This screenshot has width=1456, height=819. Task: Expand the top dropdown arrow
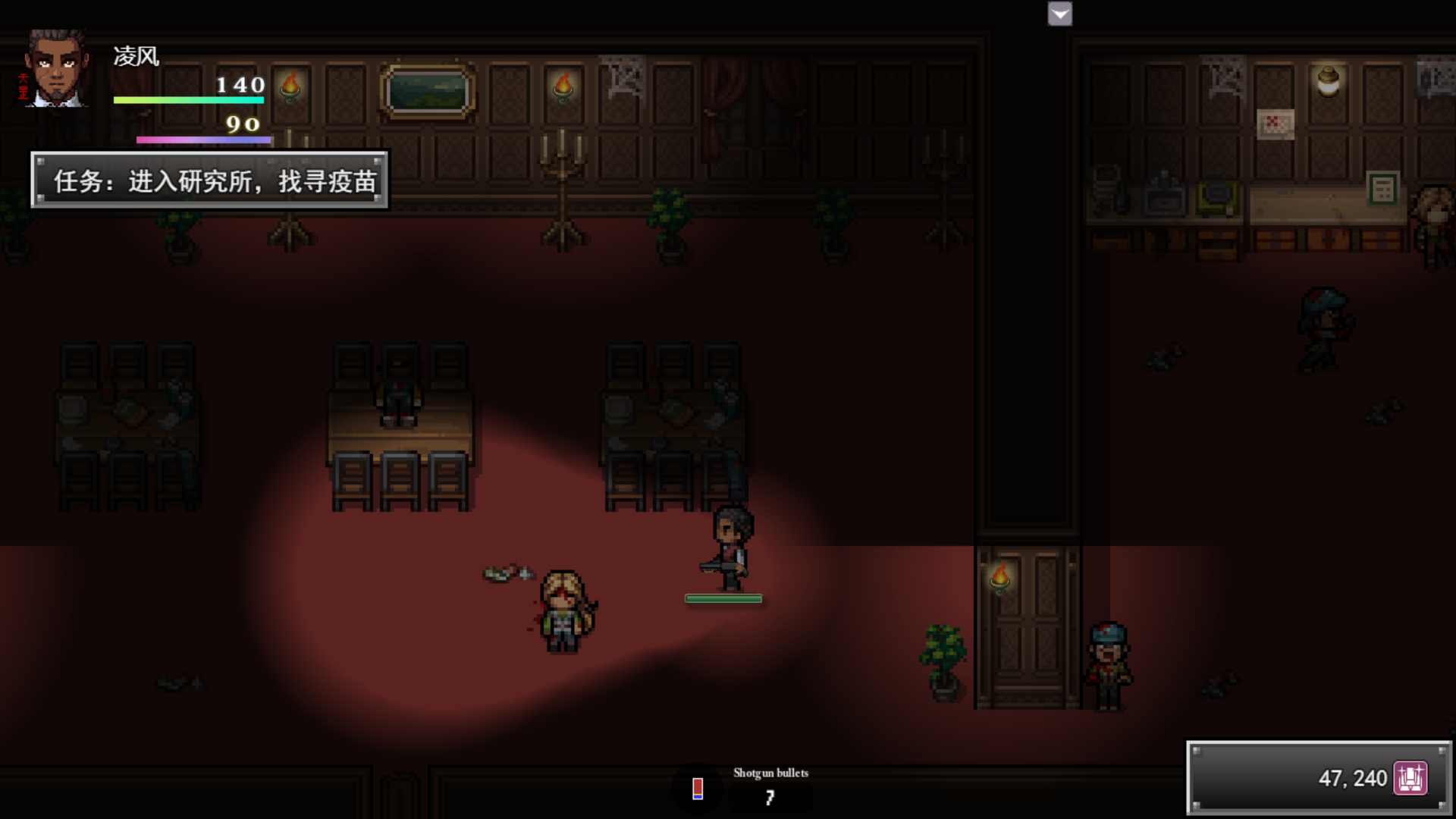pos(1059,14)
